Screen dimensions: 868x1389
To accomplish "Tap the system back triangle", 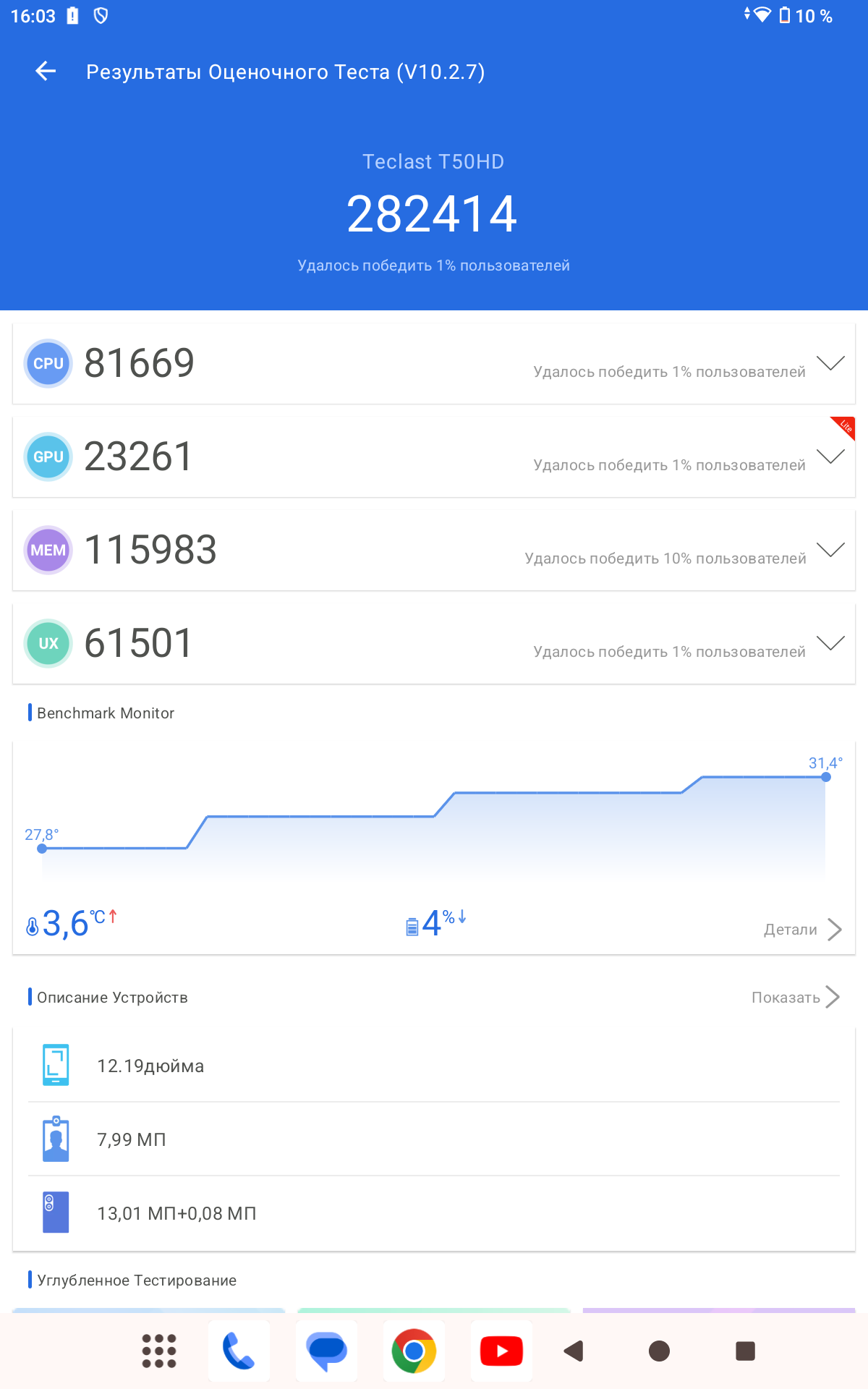I will [x=574, y=1351].
